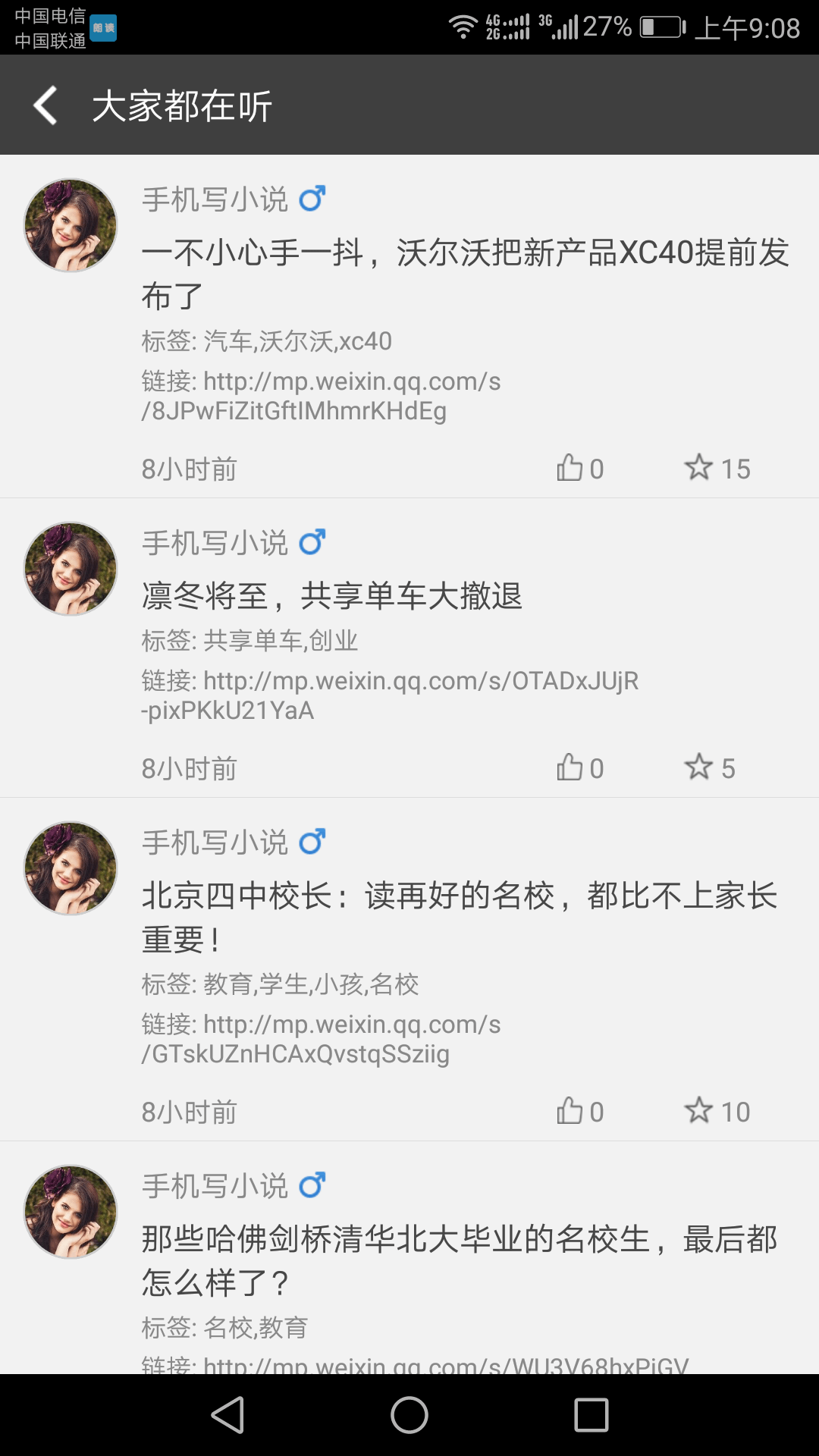Tap the home button in the navigation bar

409,1413
